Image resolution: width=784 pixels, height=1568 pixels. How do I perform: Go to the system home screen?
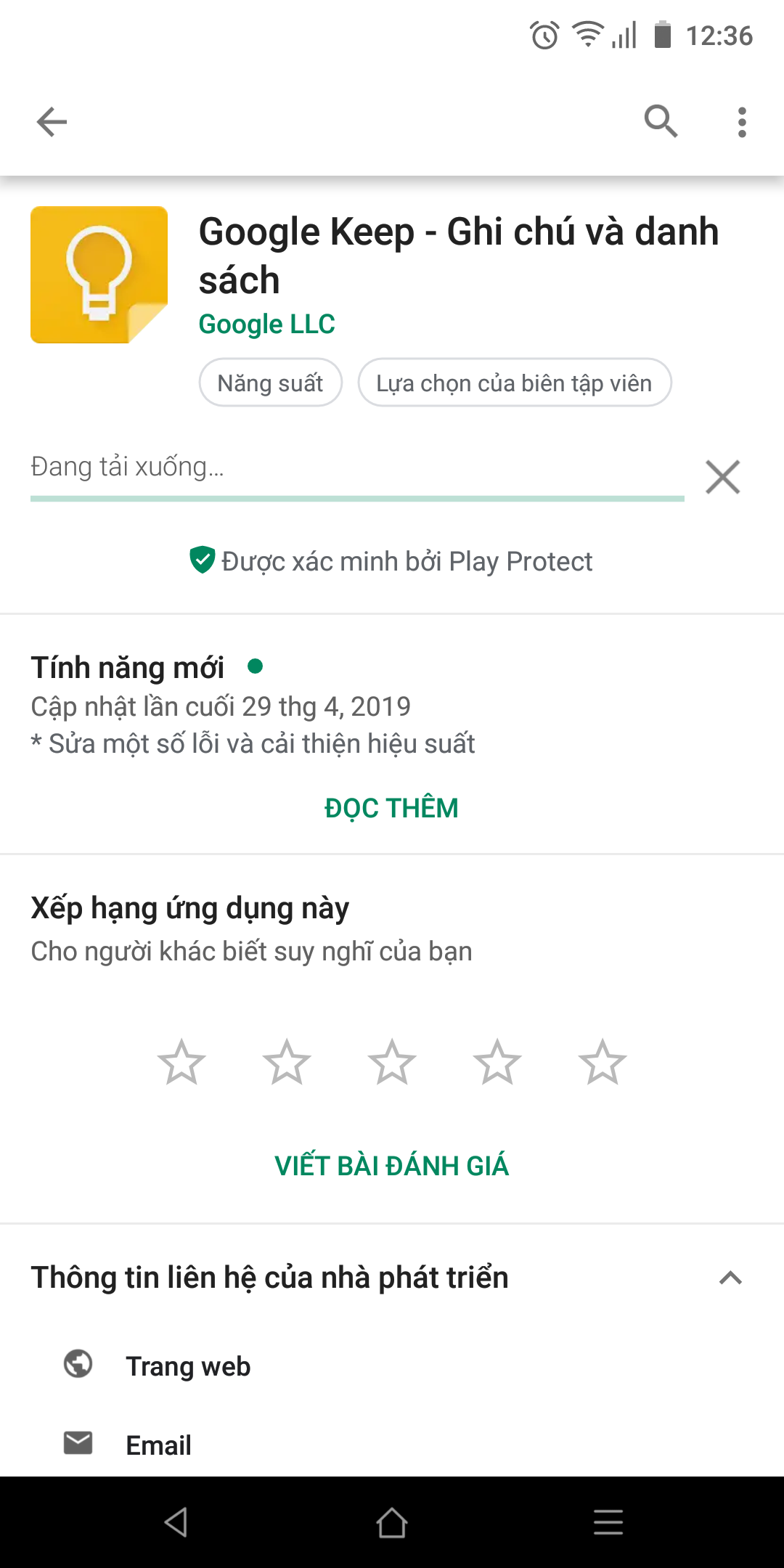coord(392,1522)
